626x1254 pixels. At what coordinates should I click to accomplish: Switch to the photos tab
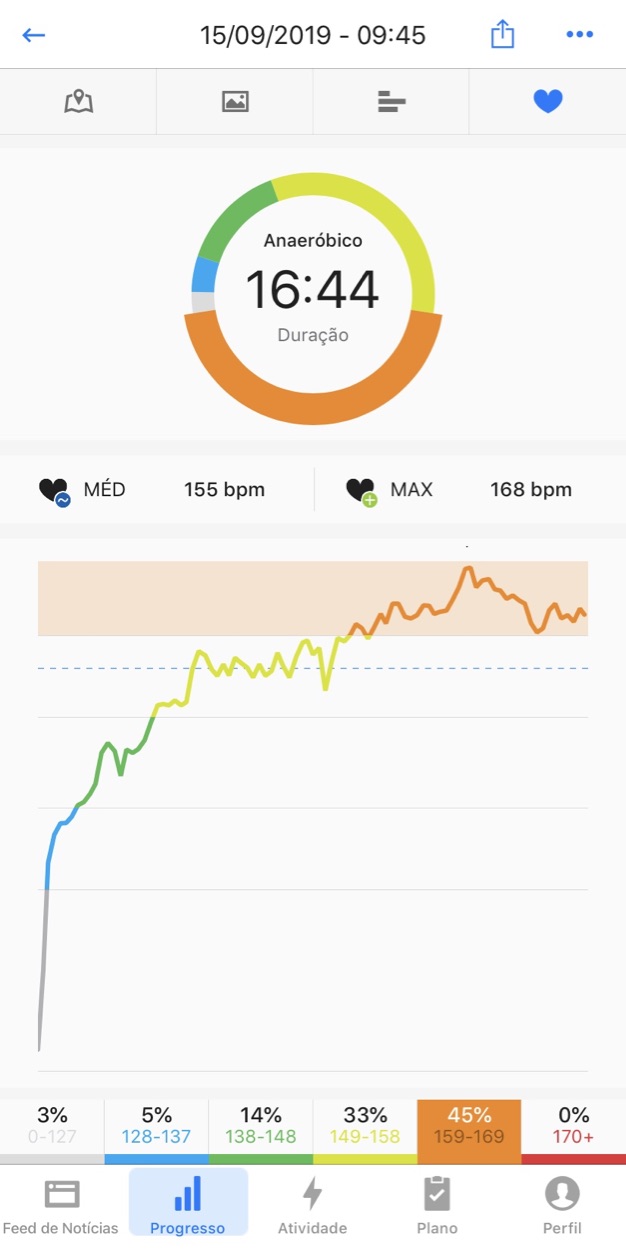coord(235,101)
